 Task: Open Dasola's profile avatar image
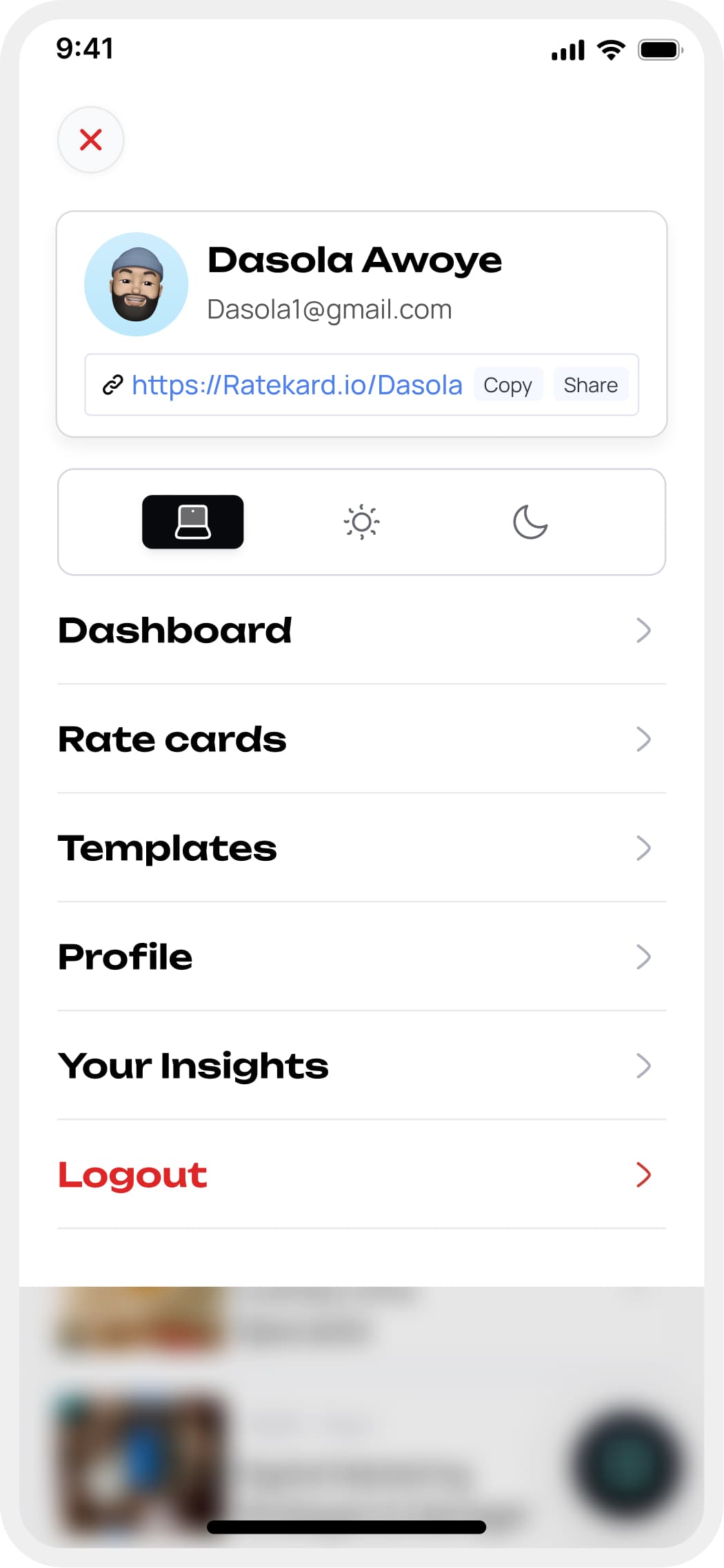point(136,285)
